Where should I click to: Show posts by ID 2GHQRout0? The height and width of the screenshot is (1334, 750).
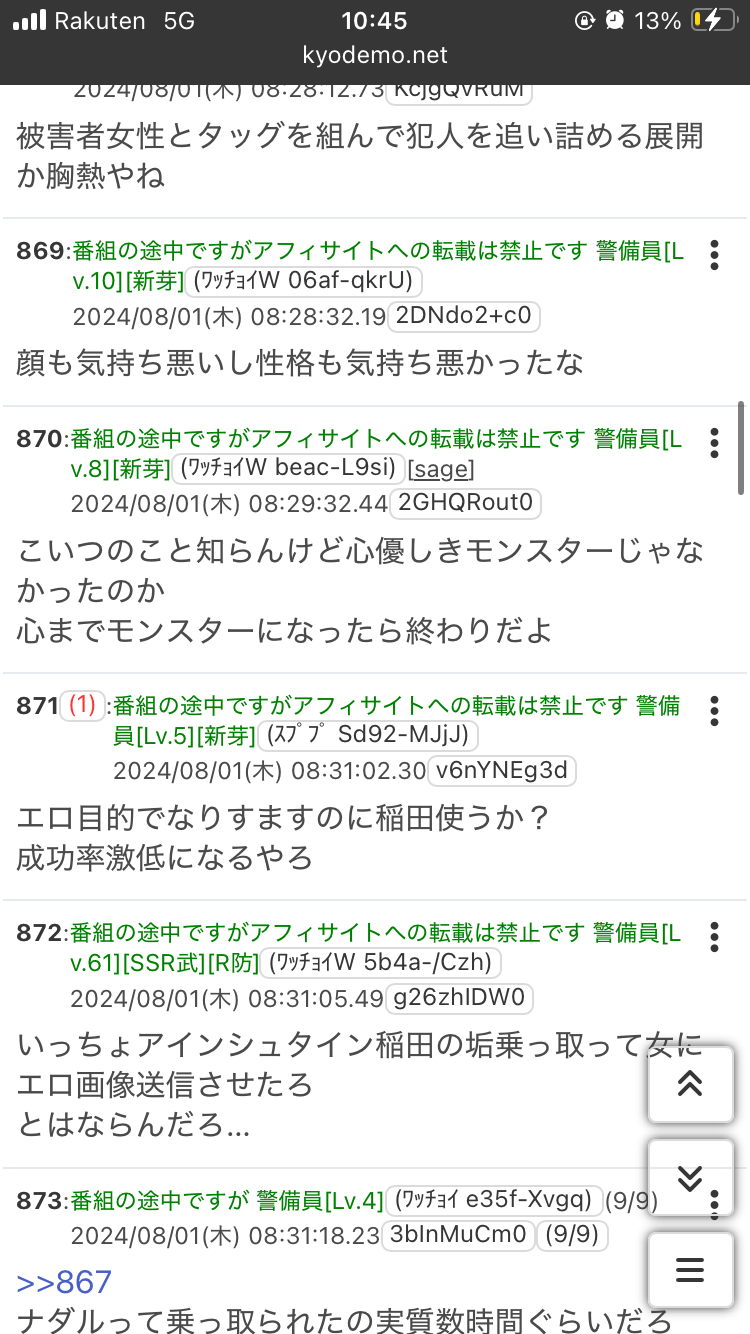coord(467,503)
